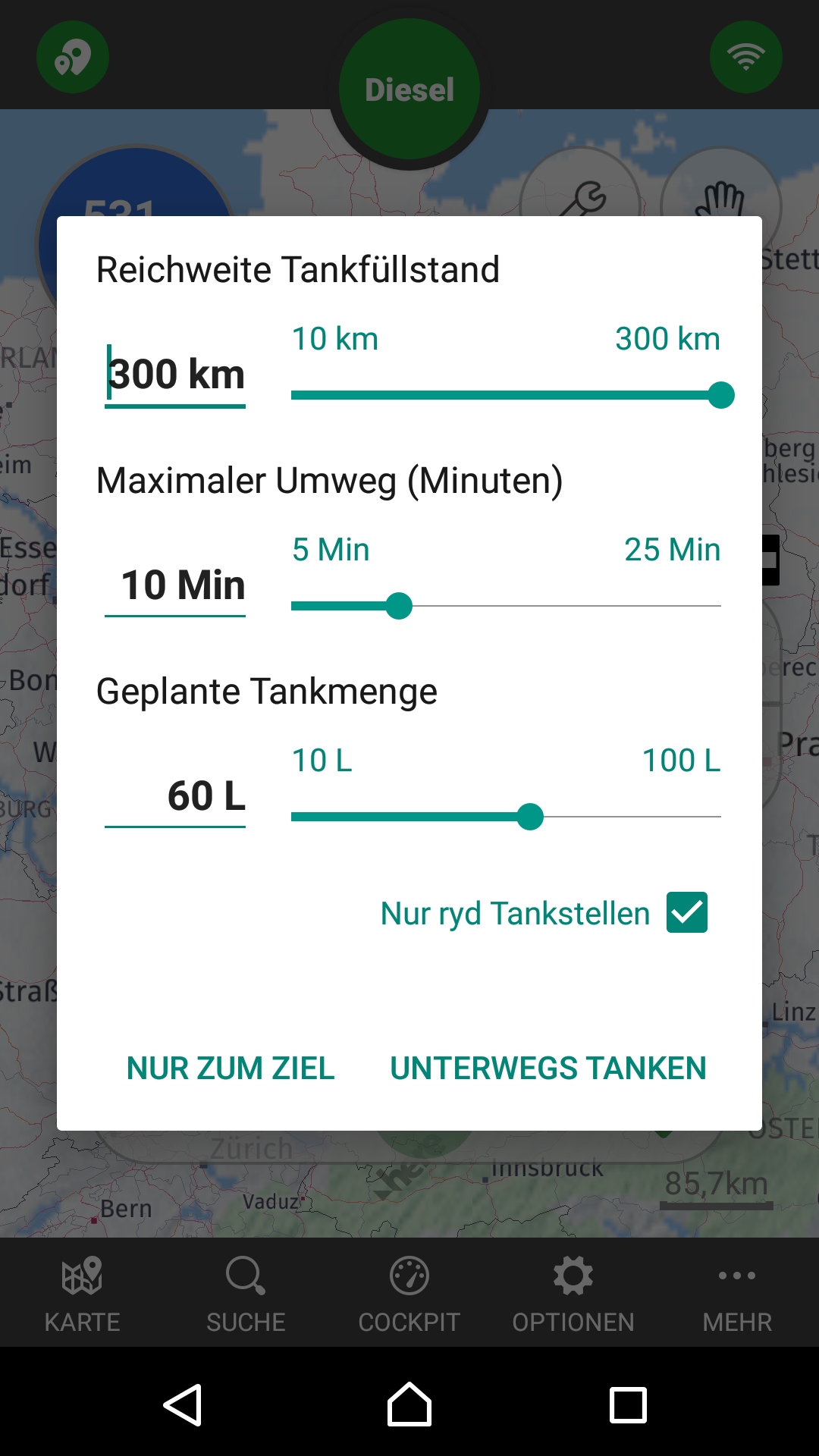819x1456 pixels.
Task: Edit the 60 L fuel amount field
Action: pos(176,796)
